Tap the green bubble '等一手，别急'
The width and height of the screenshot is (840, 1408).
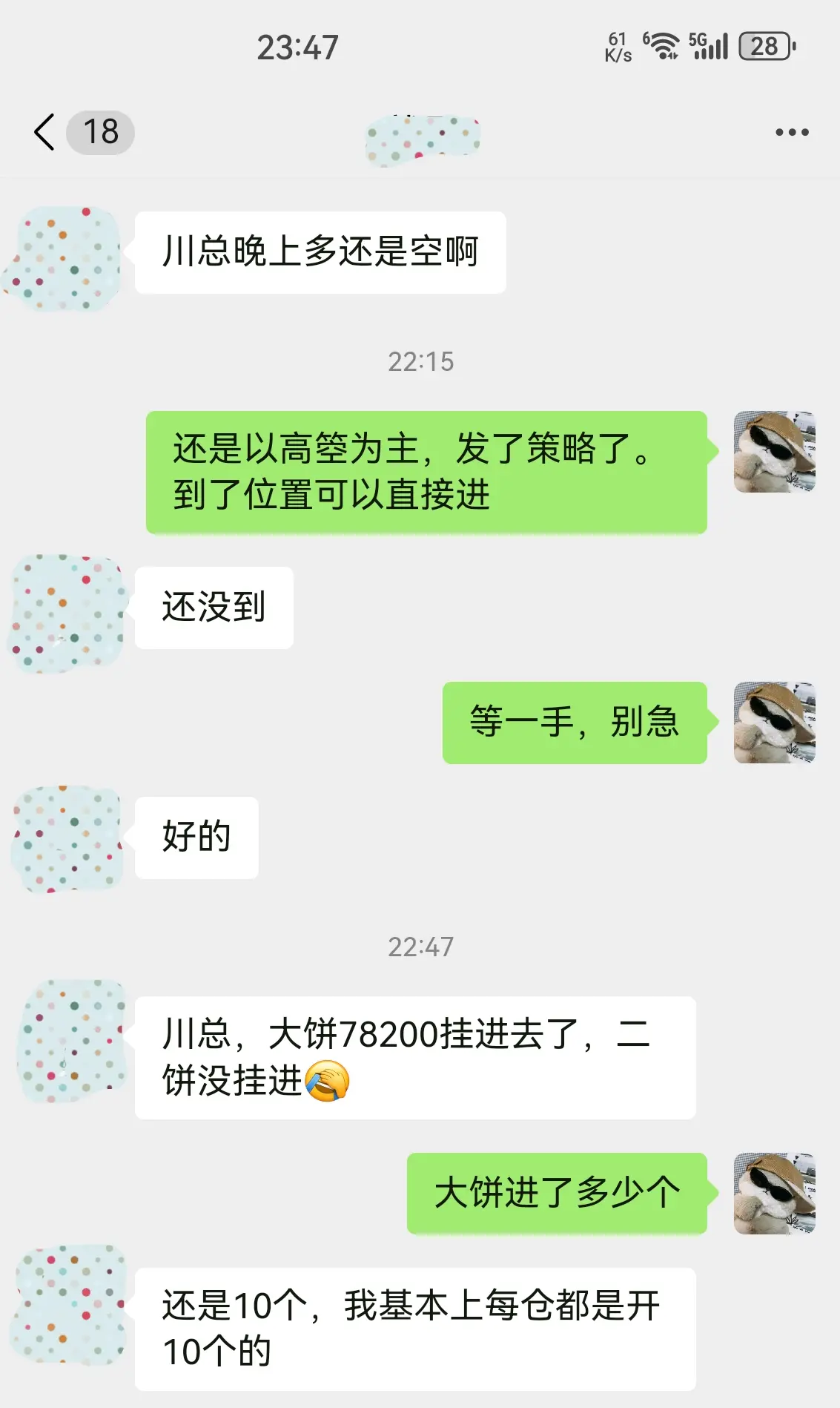pos(575,723)
